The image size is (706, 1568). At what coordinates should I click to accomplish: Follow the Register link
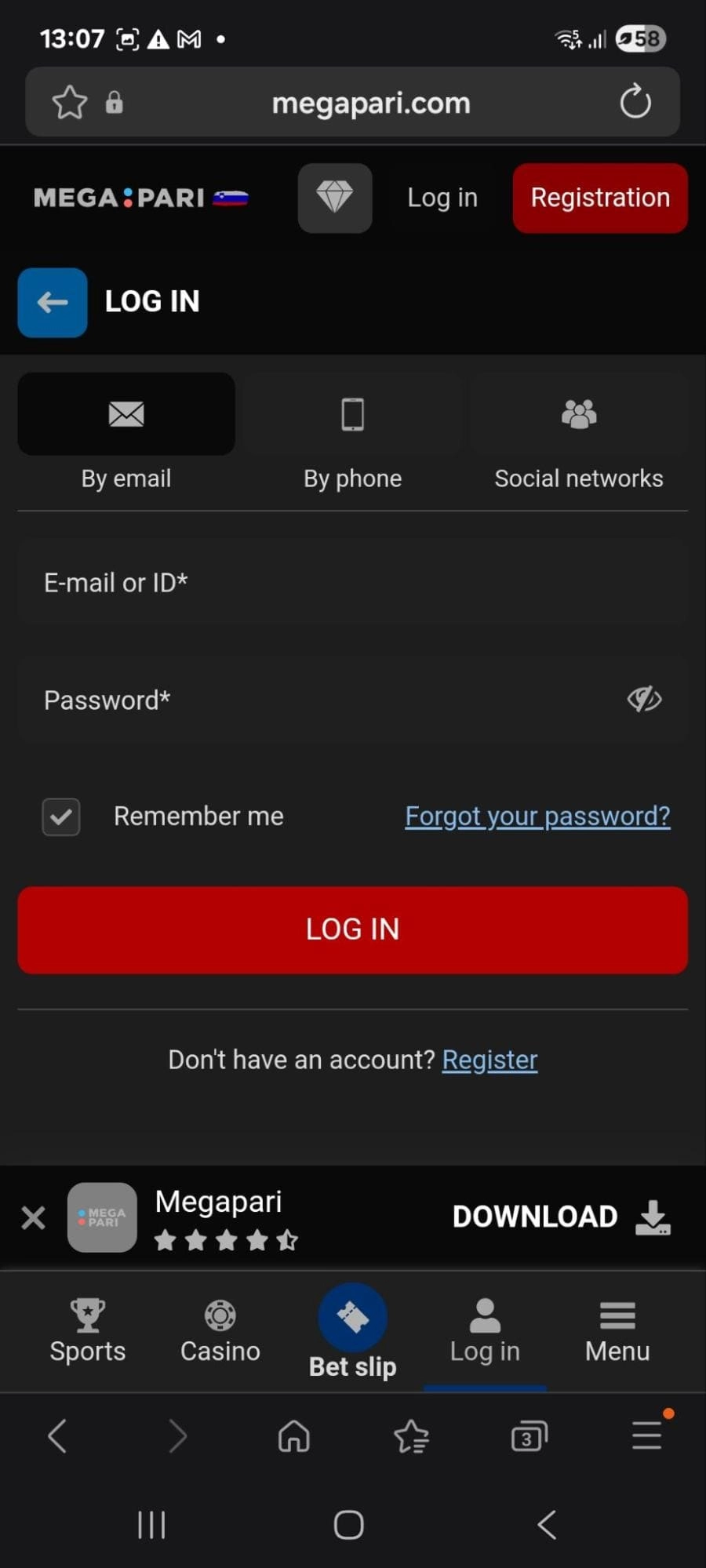[489, 1060]
